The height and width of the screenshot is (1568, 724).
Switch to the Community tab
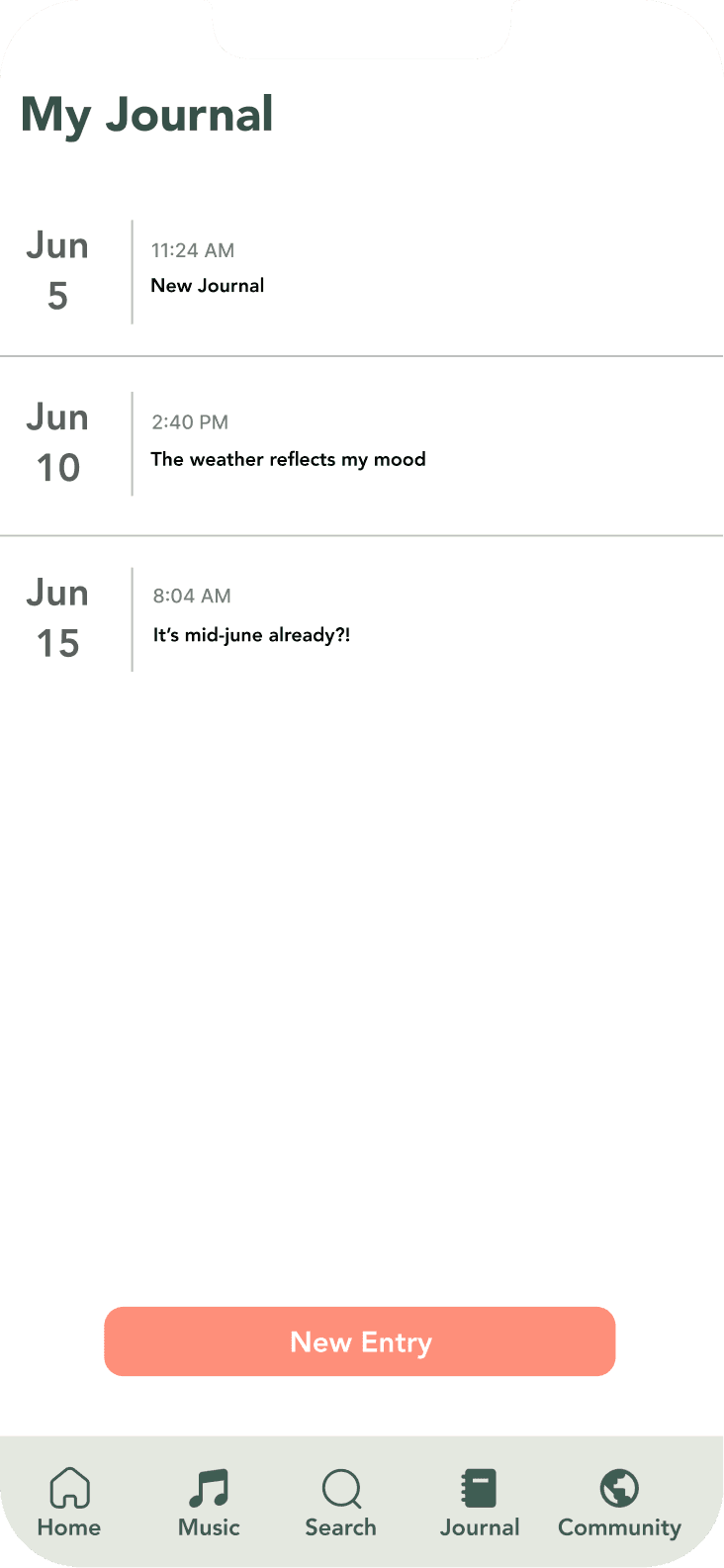point(619,1502)
